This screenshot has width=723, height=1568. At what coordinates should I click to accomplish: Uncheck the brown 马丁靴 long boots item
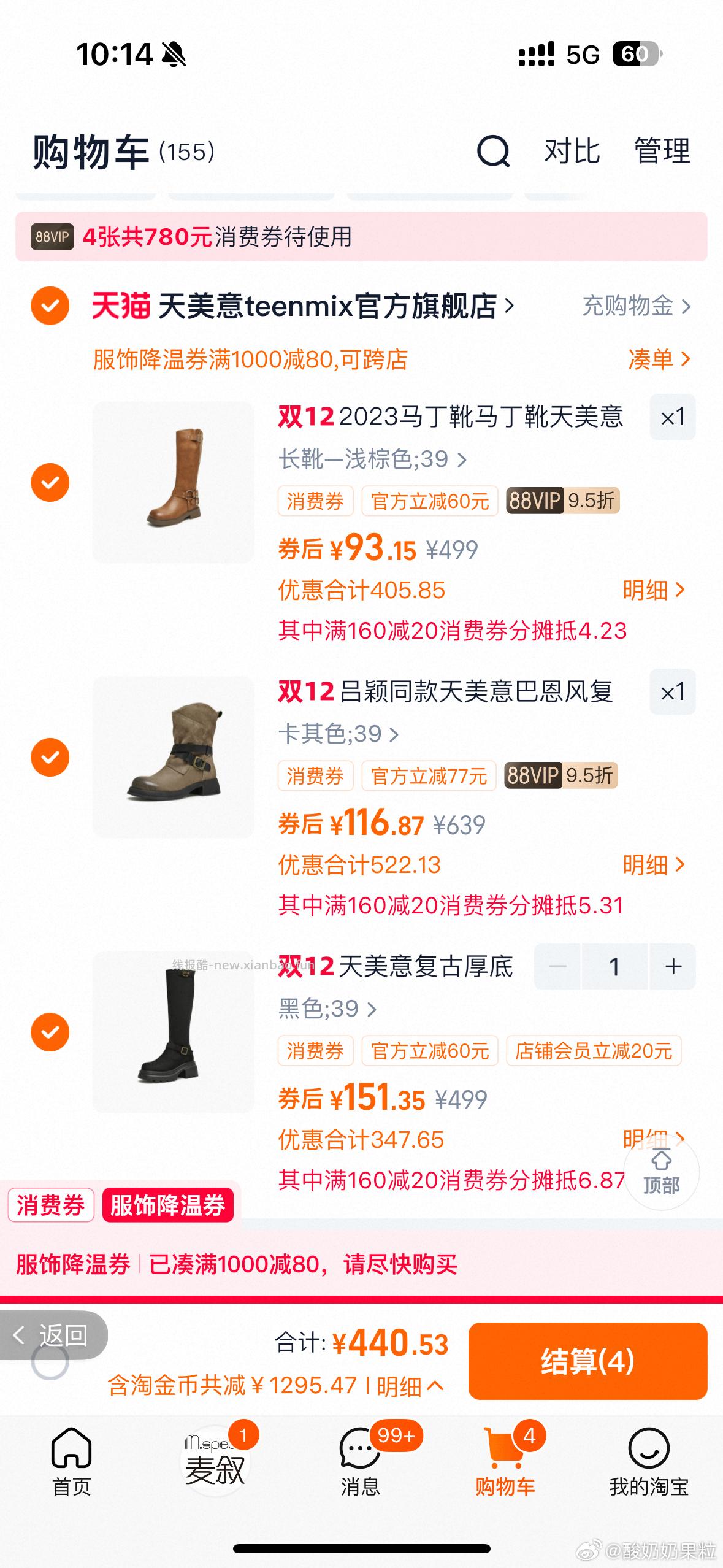(x=51, y=482)
